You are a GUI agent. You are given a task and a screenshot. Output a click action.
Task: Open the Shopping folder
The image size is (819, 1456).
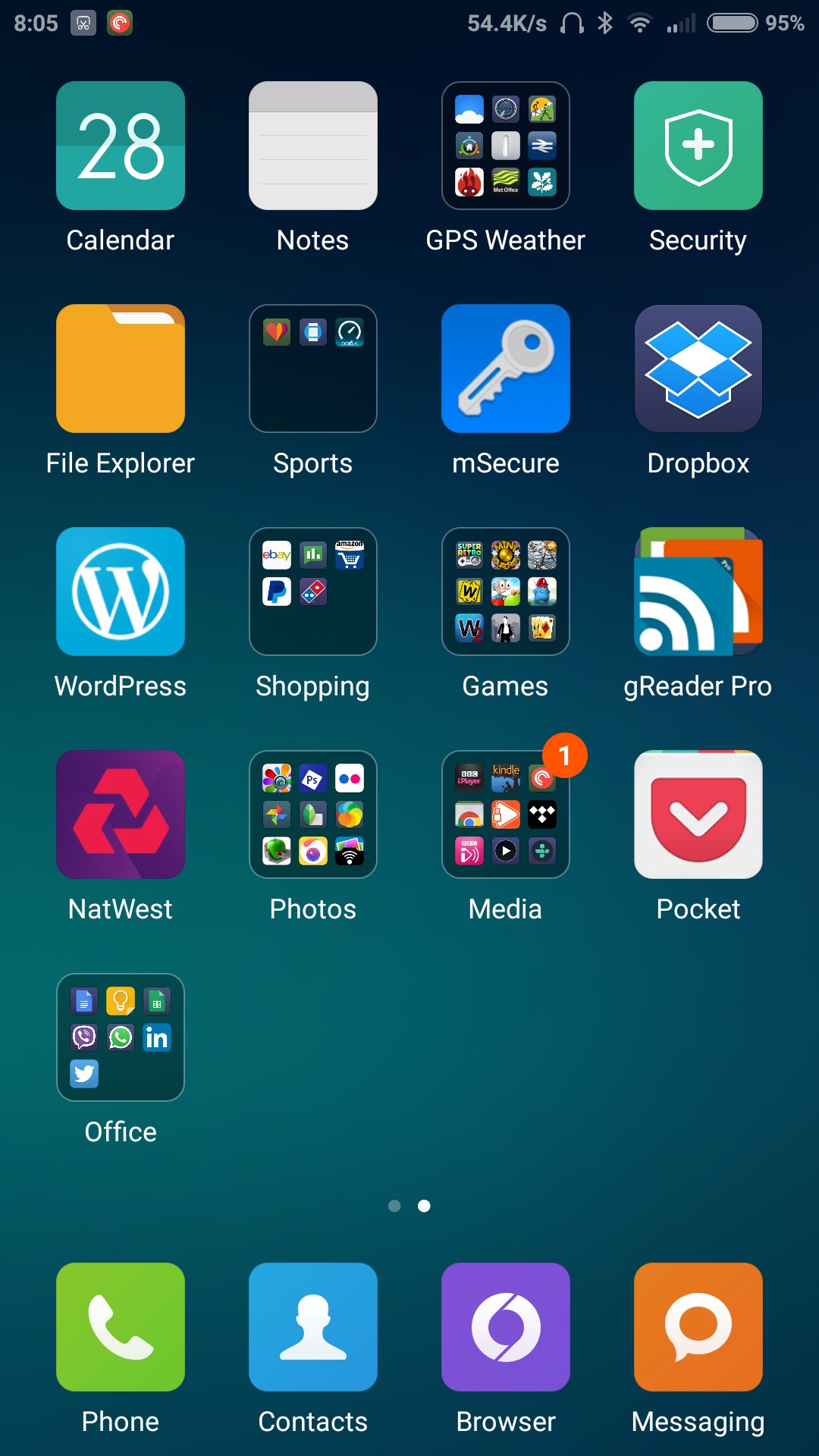313,591
